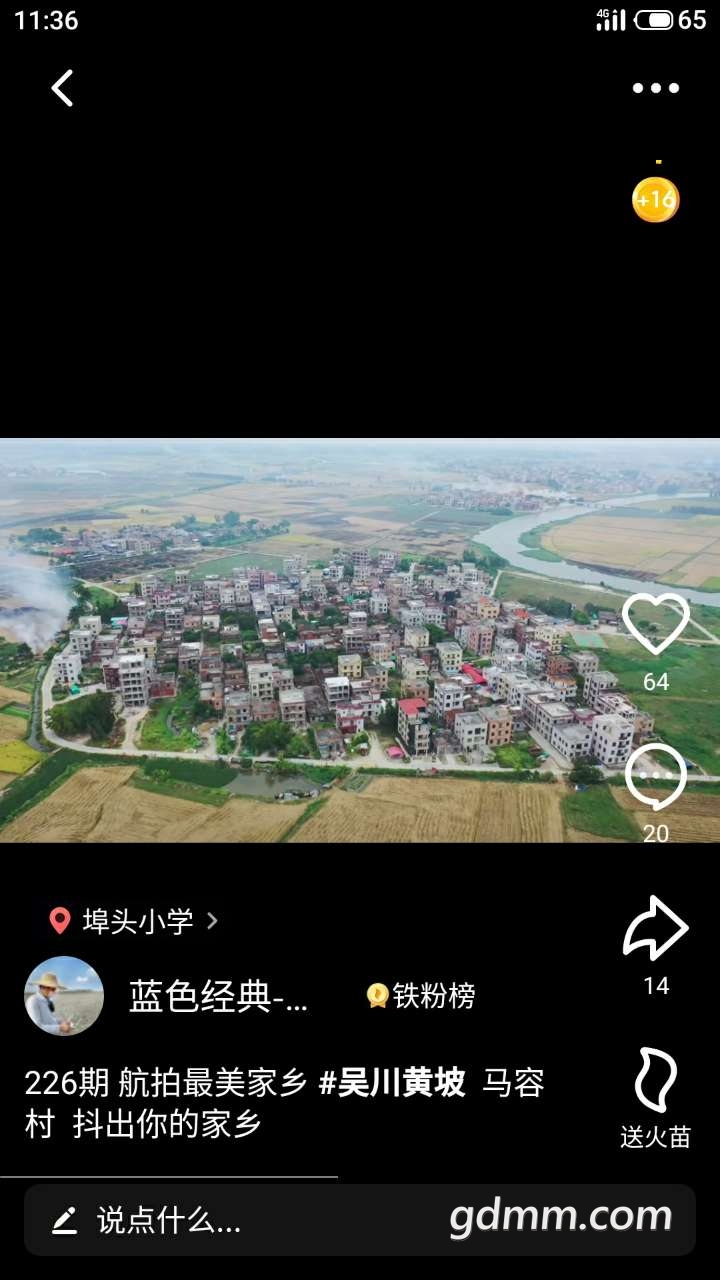
Task: Like this video with the heart icon
Action: pos(655,625)
